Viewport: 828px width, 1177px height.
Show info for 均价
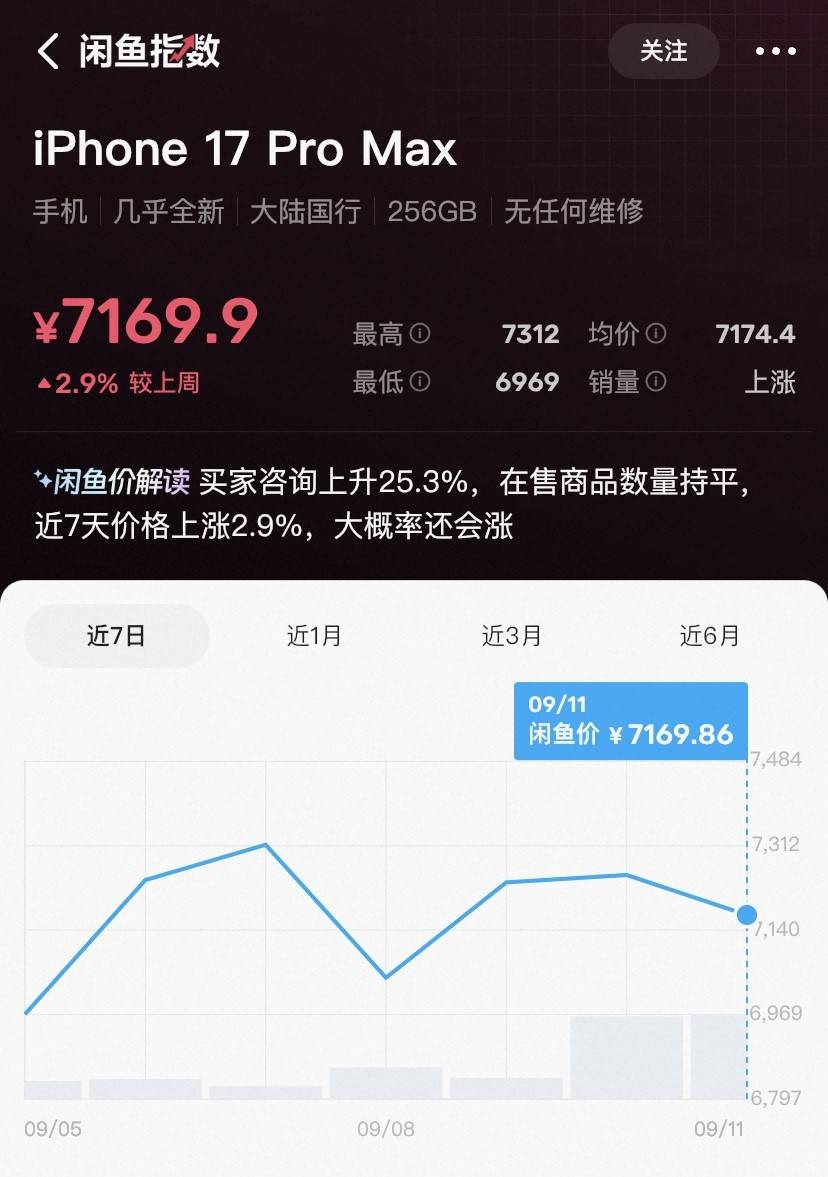(x=656, y=333)
